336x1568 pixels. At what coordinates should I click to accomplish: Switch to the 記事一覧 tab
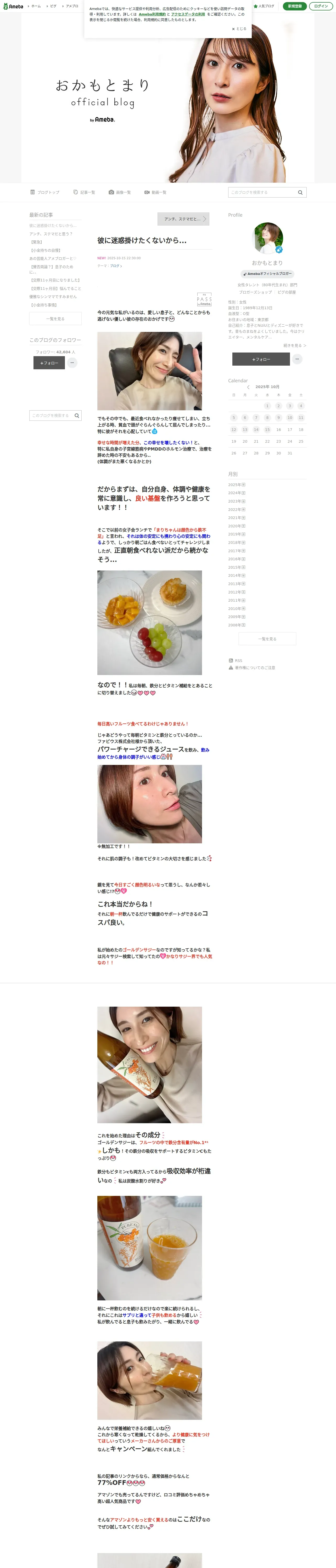pos(84,192)
